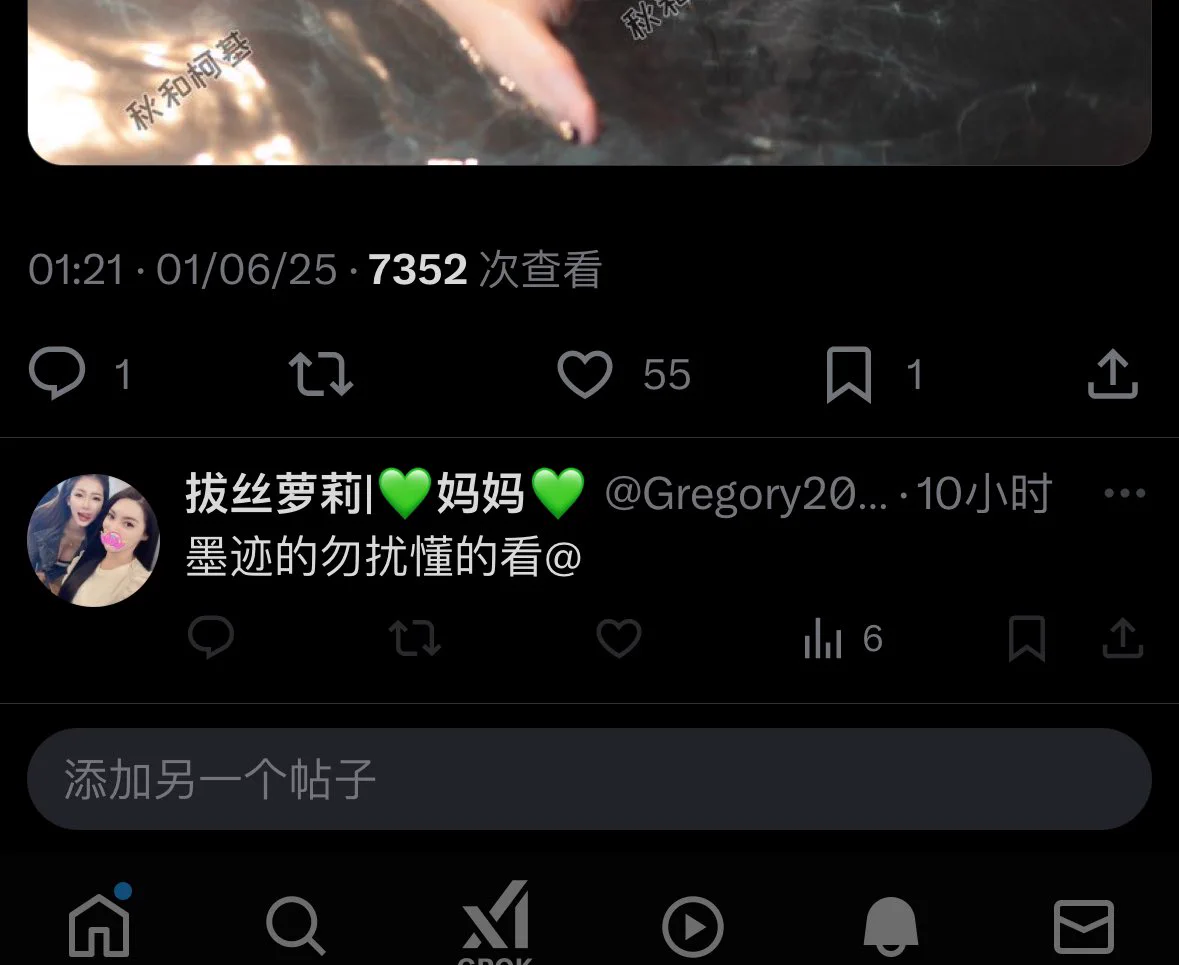Image resolution: width=1179 pixels, height=965 pixels.
Task: Repost the main post
Action: [321, 374]
